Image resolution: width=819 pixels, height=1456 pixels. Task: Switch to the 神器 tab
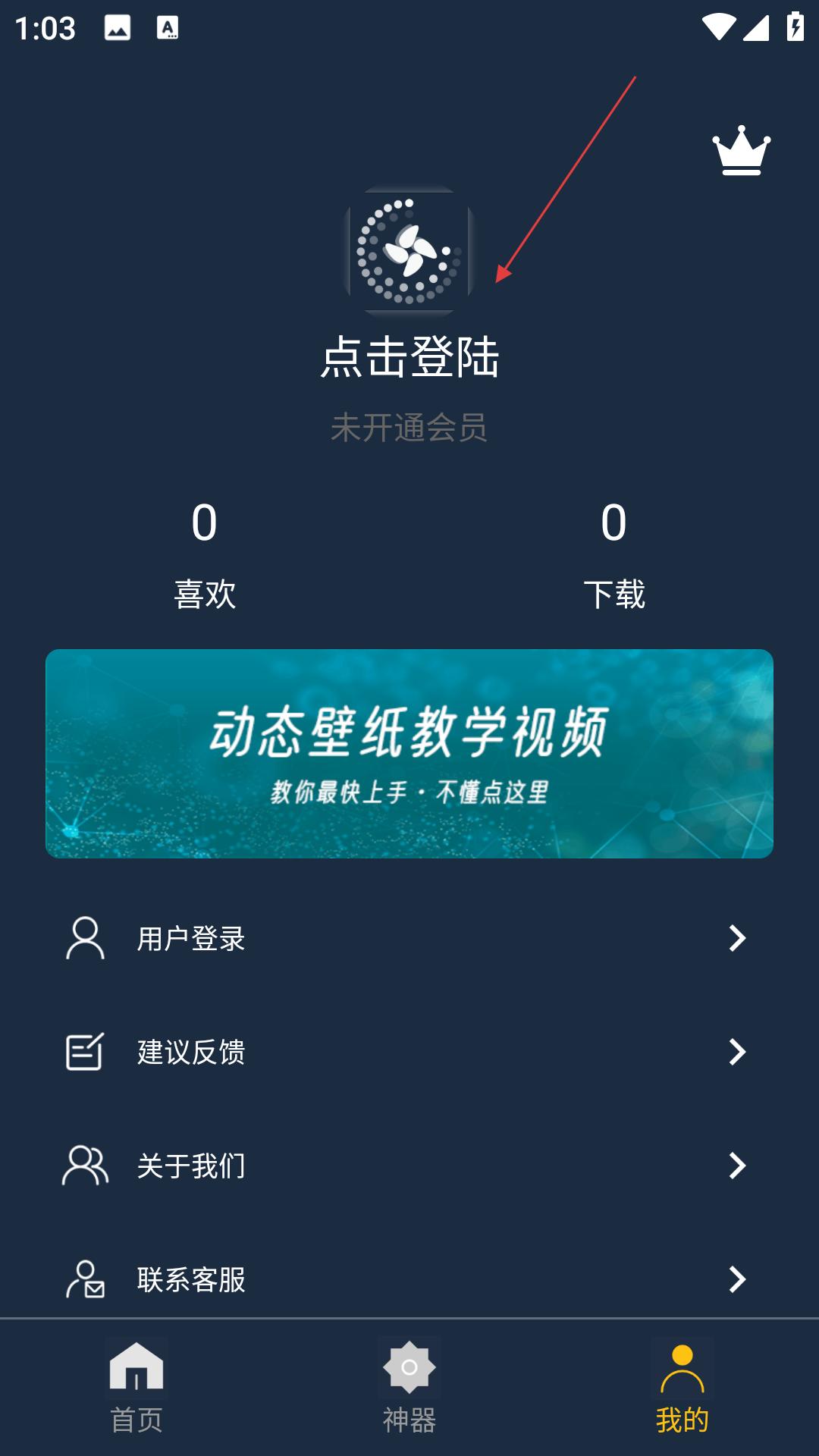[x=409, y=1386]
